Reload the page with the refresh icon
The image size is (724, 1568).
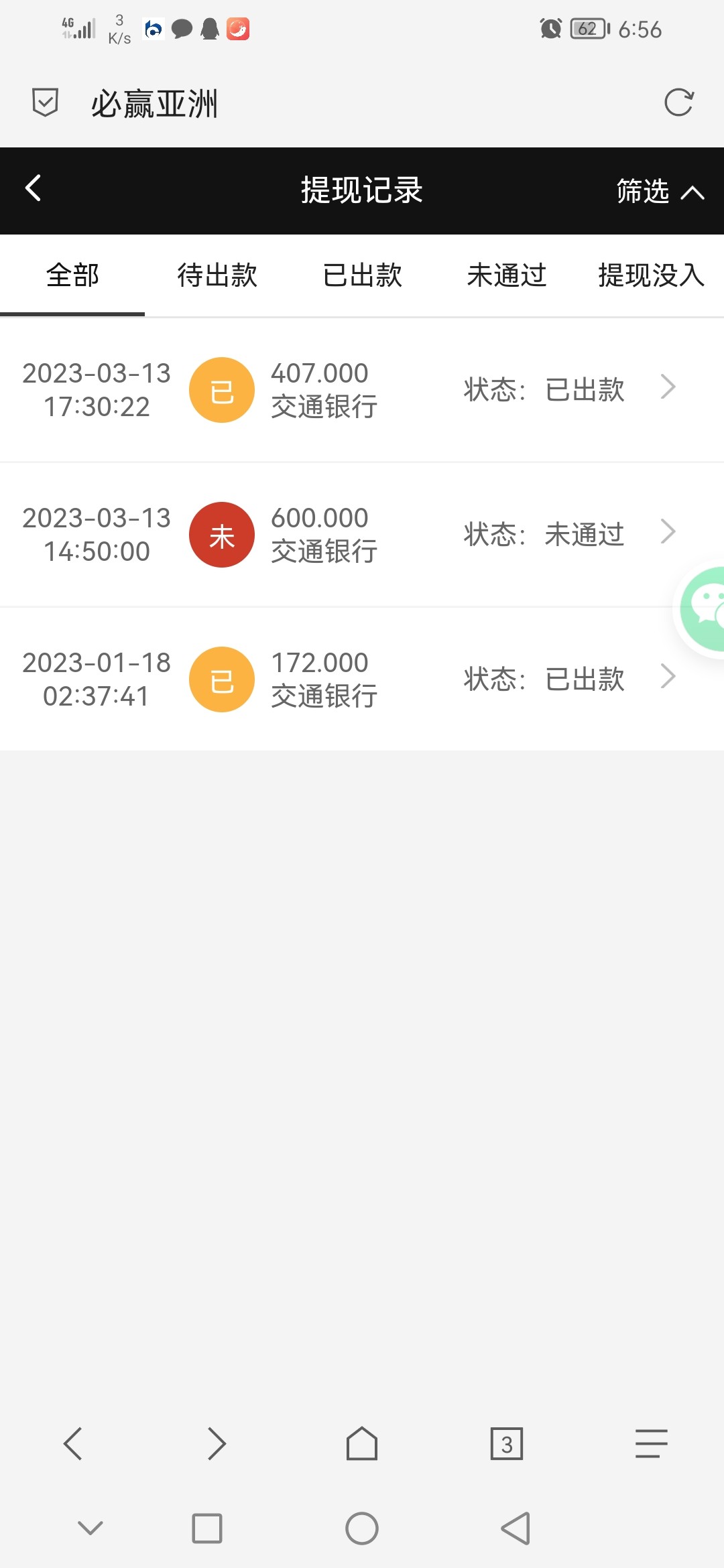click(x=678, y=103)
